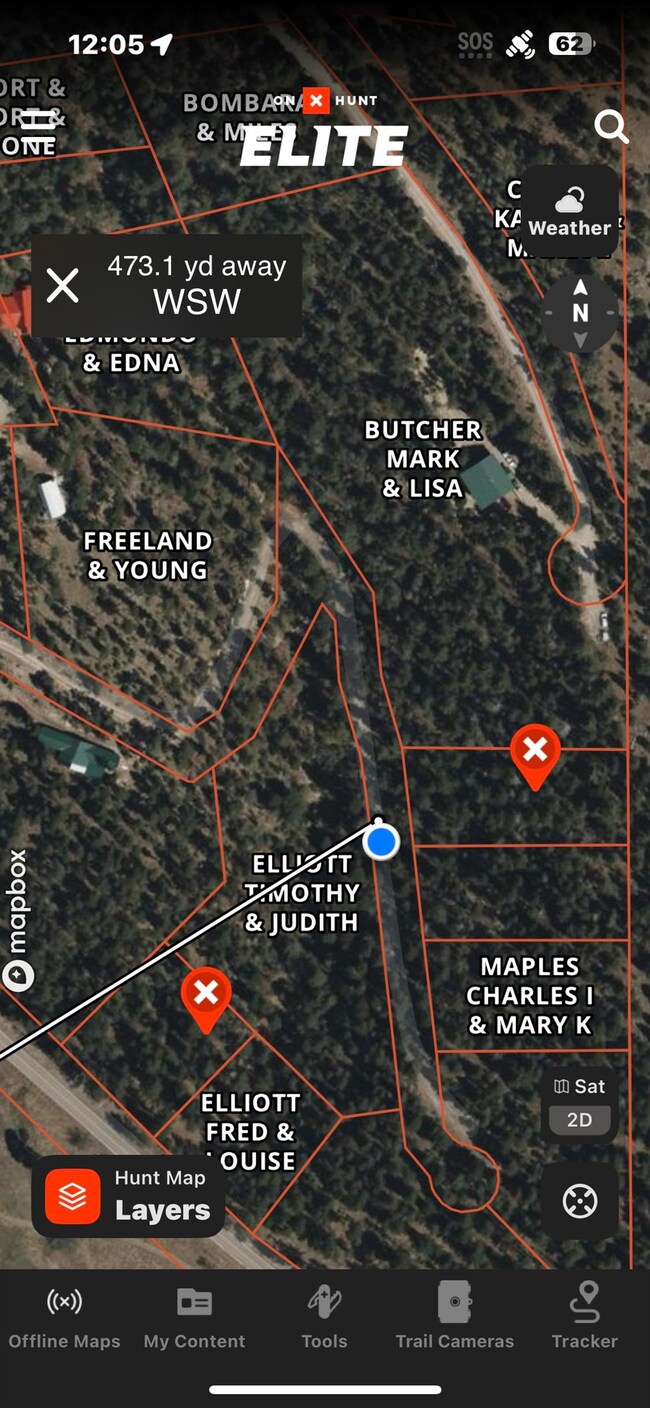Open the Tracker tab

[x=585, y=1318]
